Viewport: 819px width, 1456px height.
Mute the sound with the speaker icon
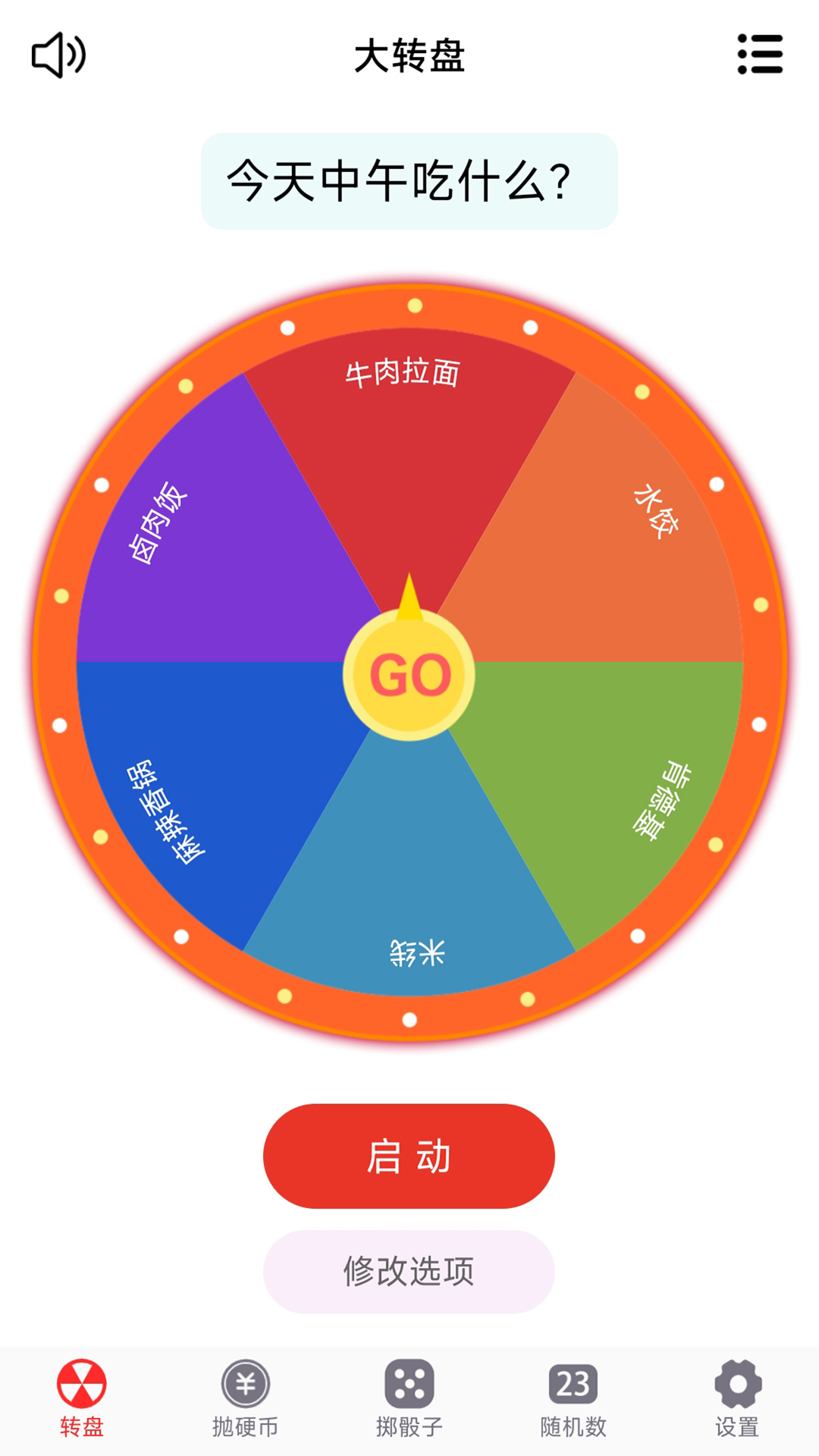58,54
